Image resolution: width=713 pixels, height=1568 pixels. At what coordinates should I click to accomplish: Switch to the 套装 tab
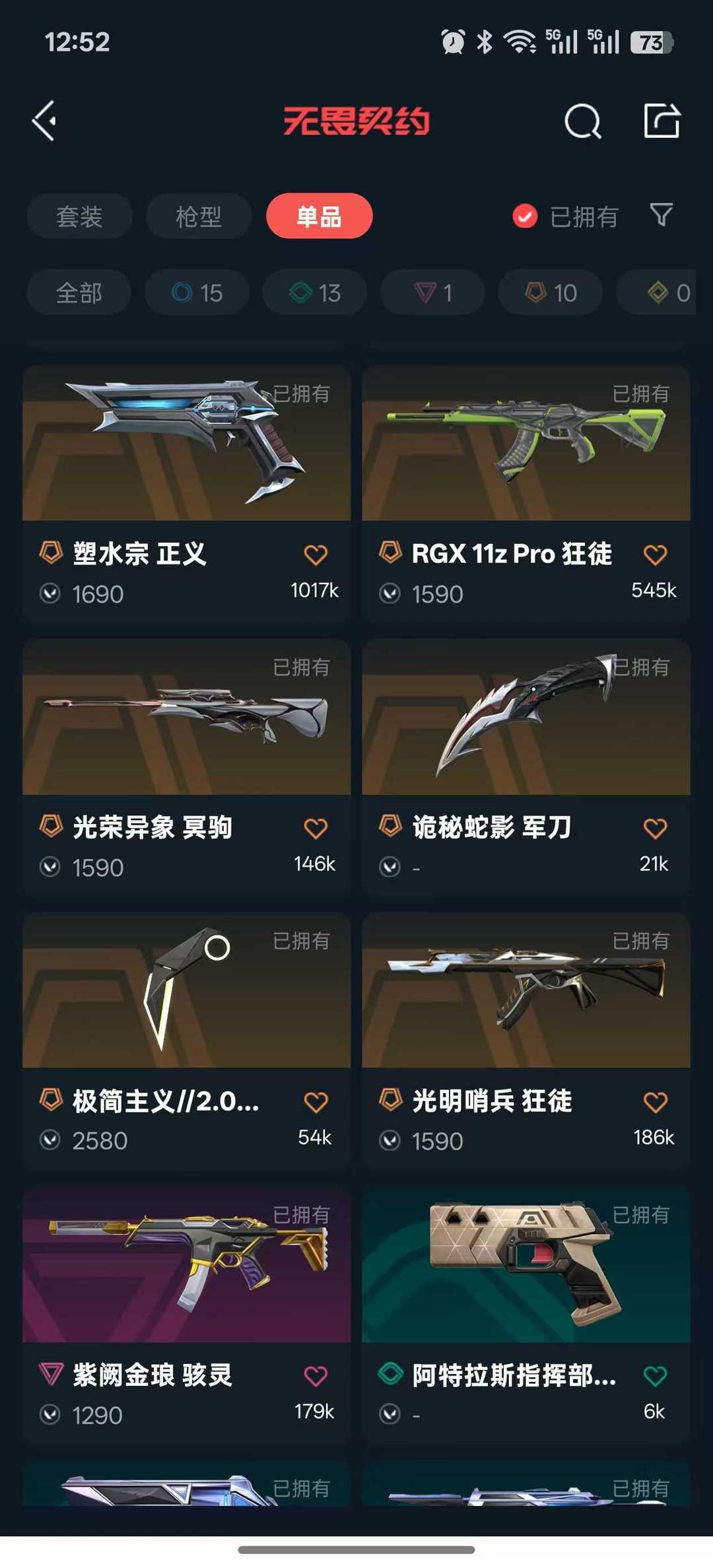pyautogui.click(x=79, y=216)
